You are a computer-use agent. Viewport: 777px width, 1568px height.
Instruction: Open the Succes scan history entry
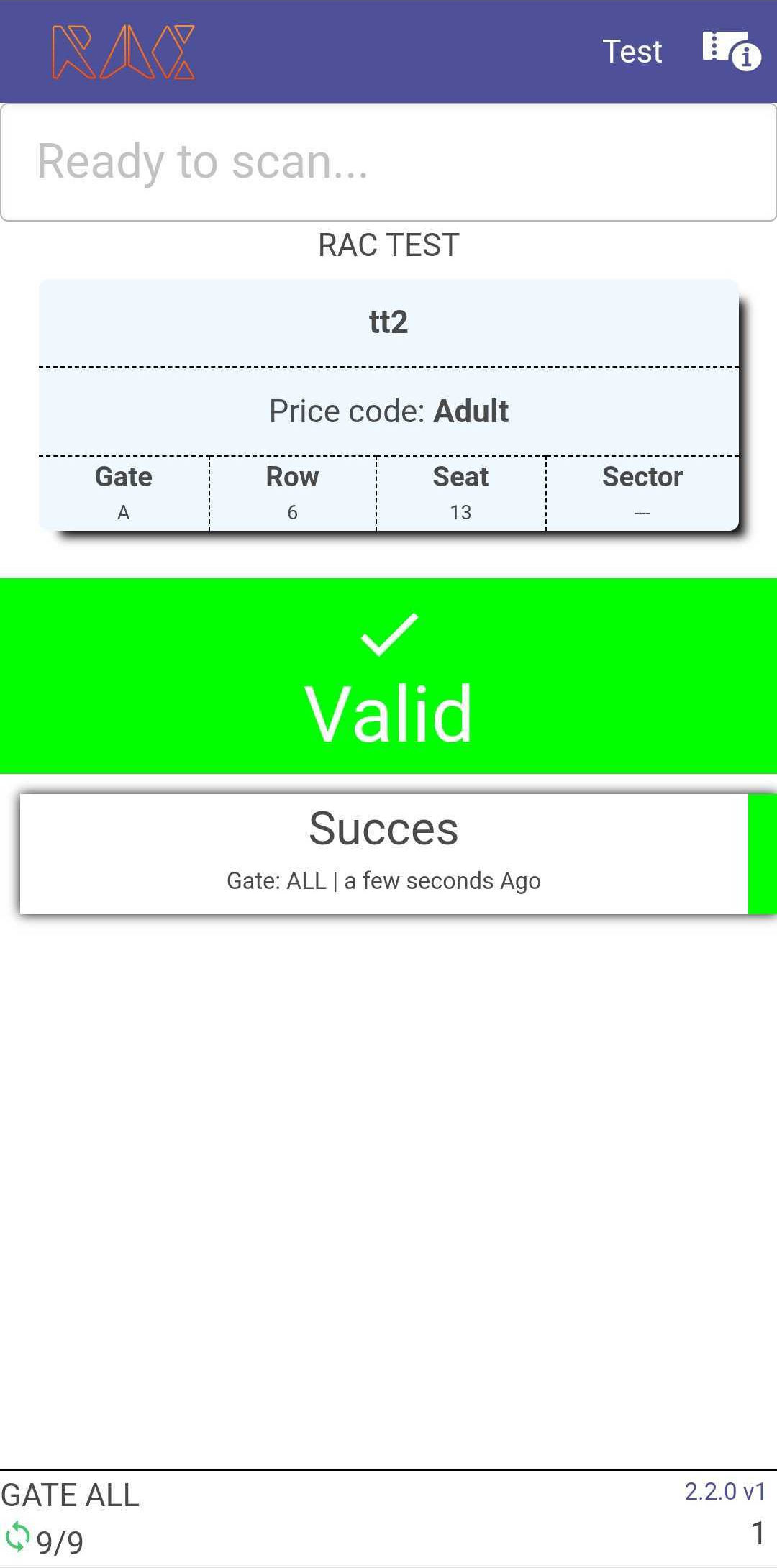398,853
